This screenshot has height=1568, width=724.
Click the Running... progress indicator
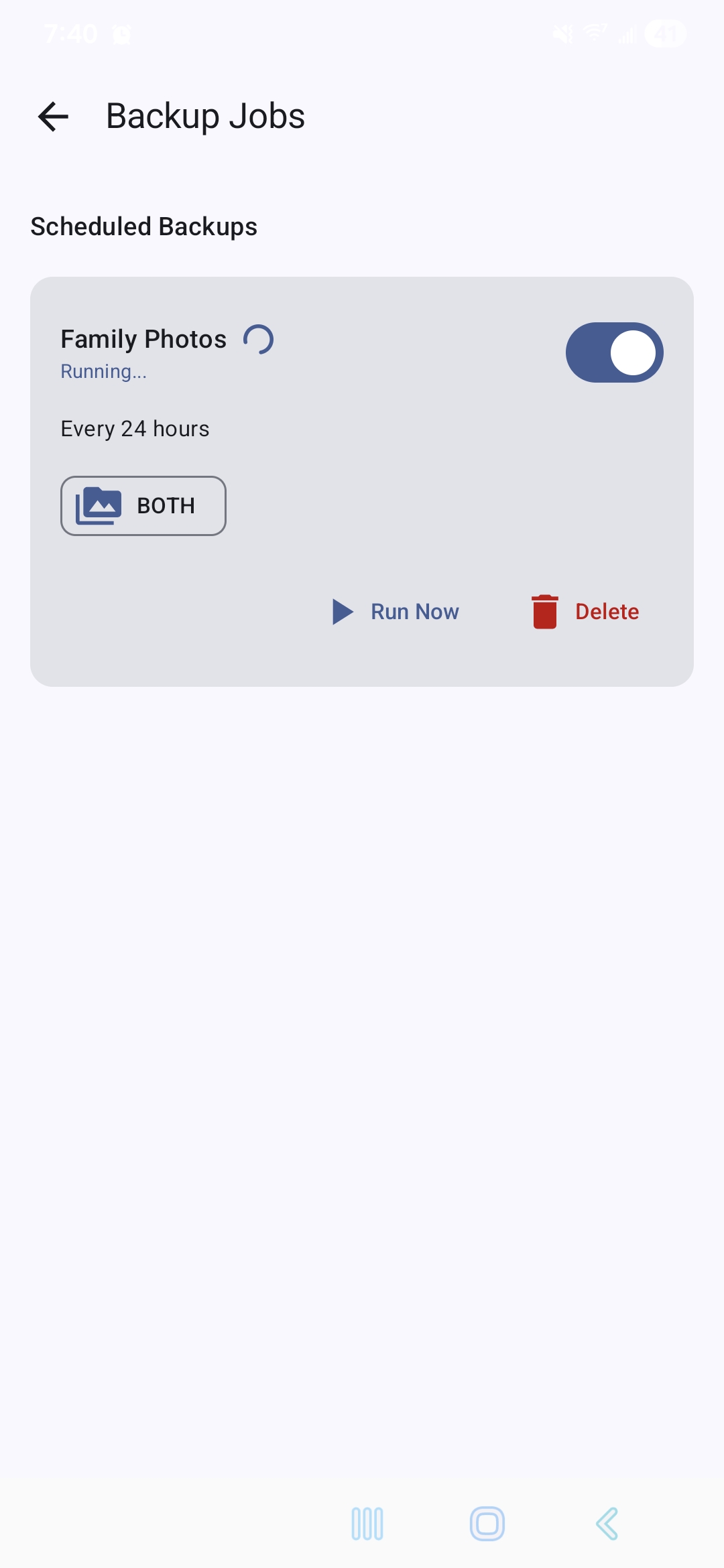[x=104, y=371]
